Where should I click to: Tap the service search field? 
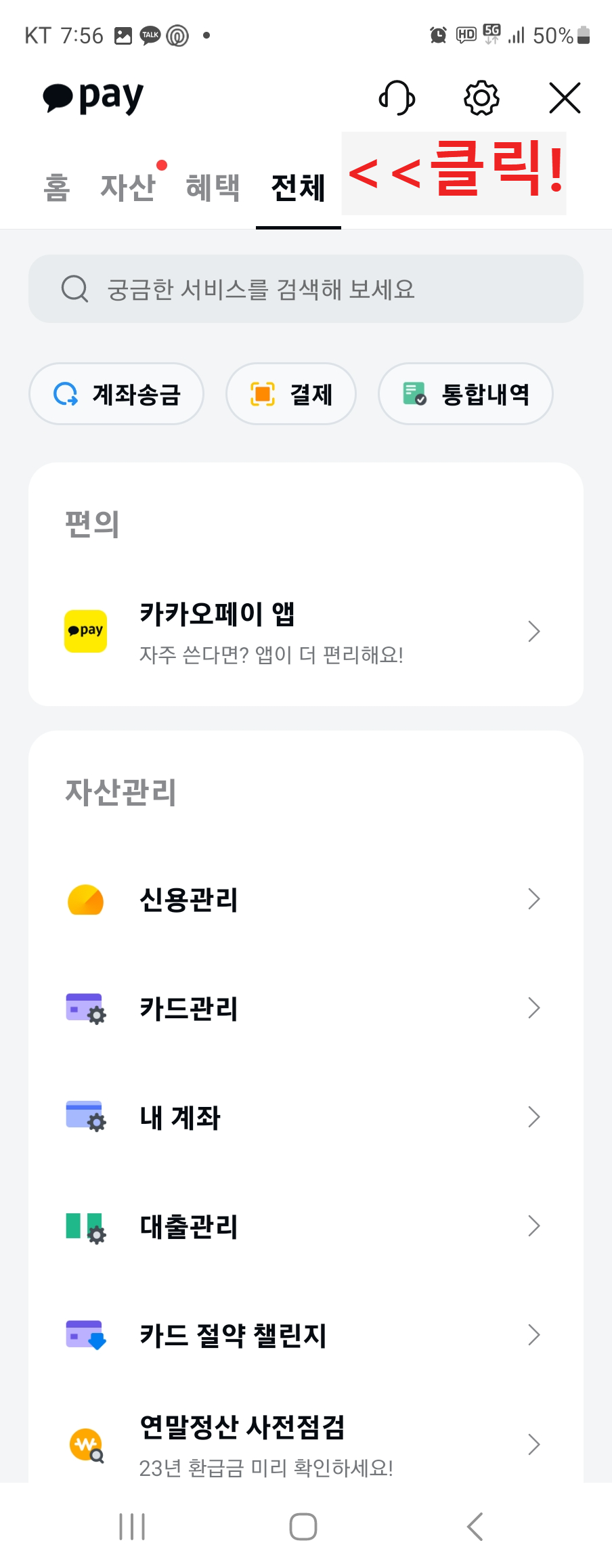[x=305, y=288]
